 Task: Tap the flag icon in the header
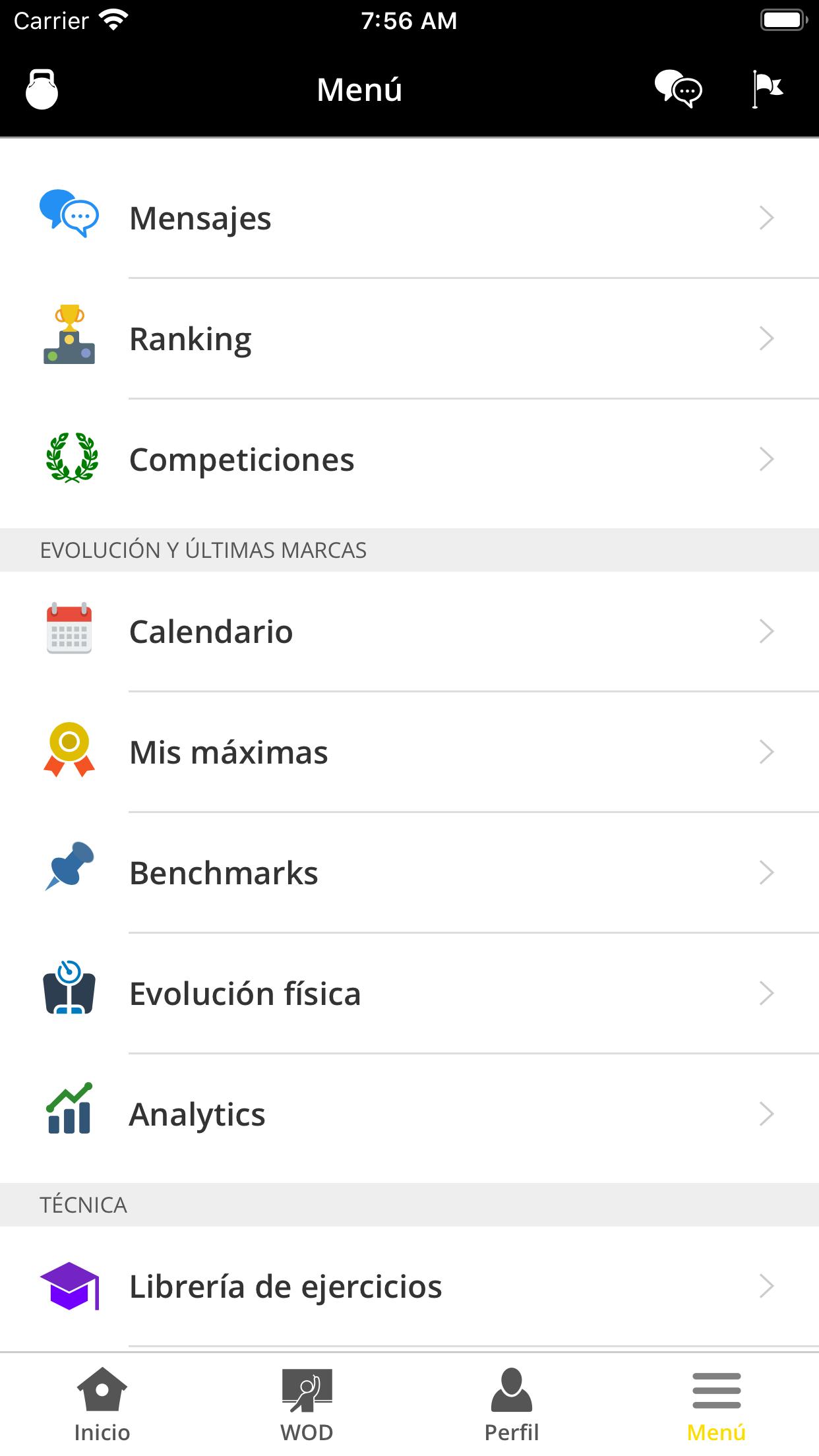[x=768, y=89]
